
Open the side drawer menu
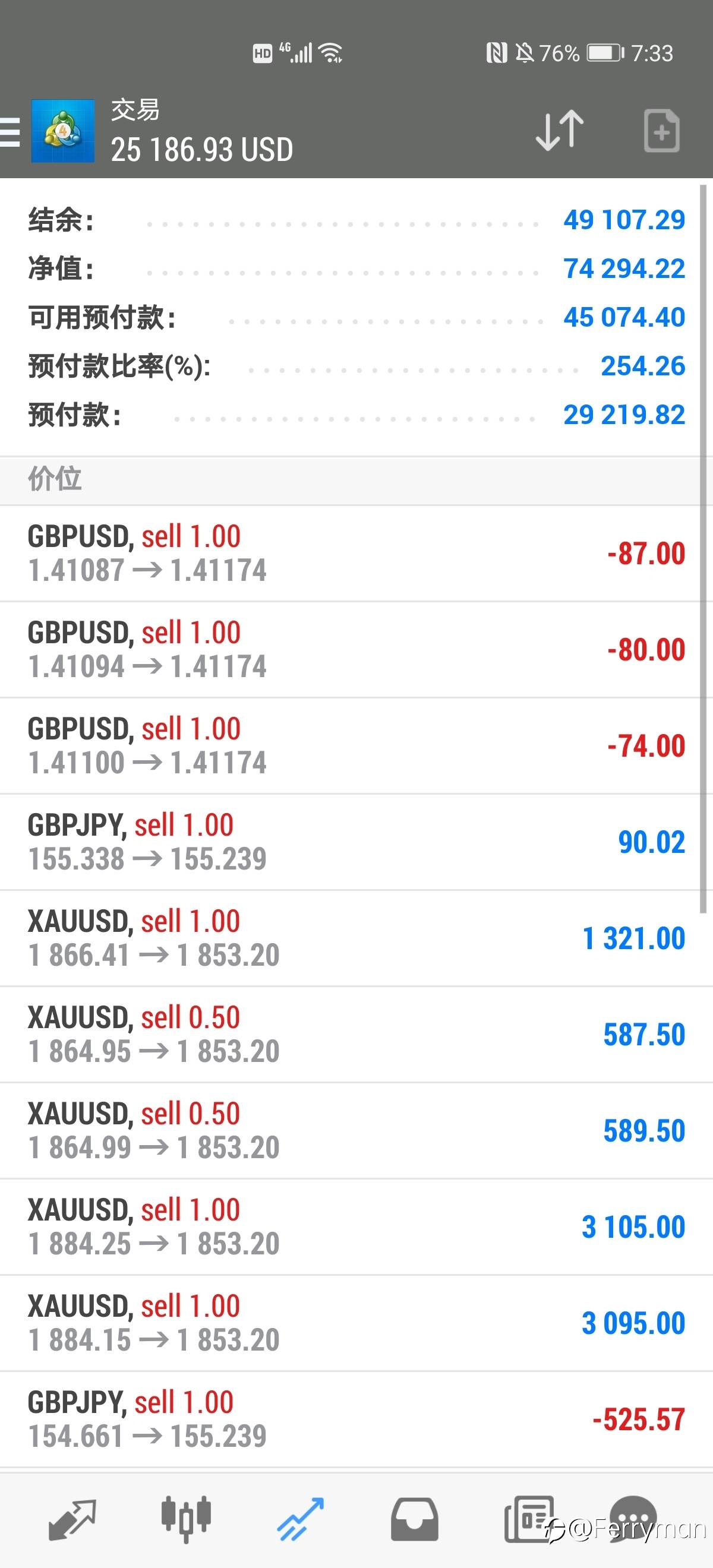point(10,131)
